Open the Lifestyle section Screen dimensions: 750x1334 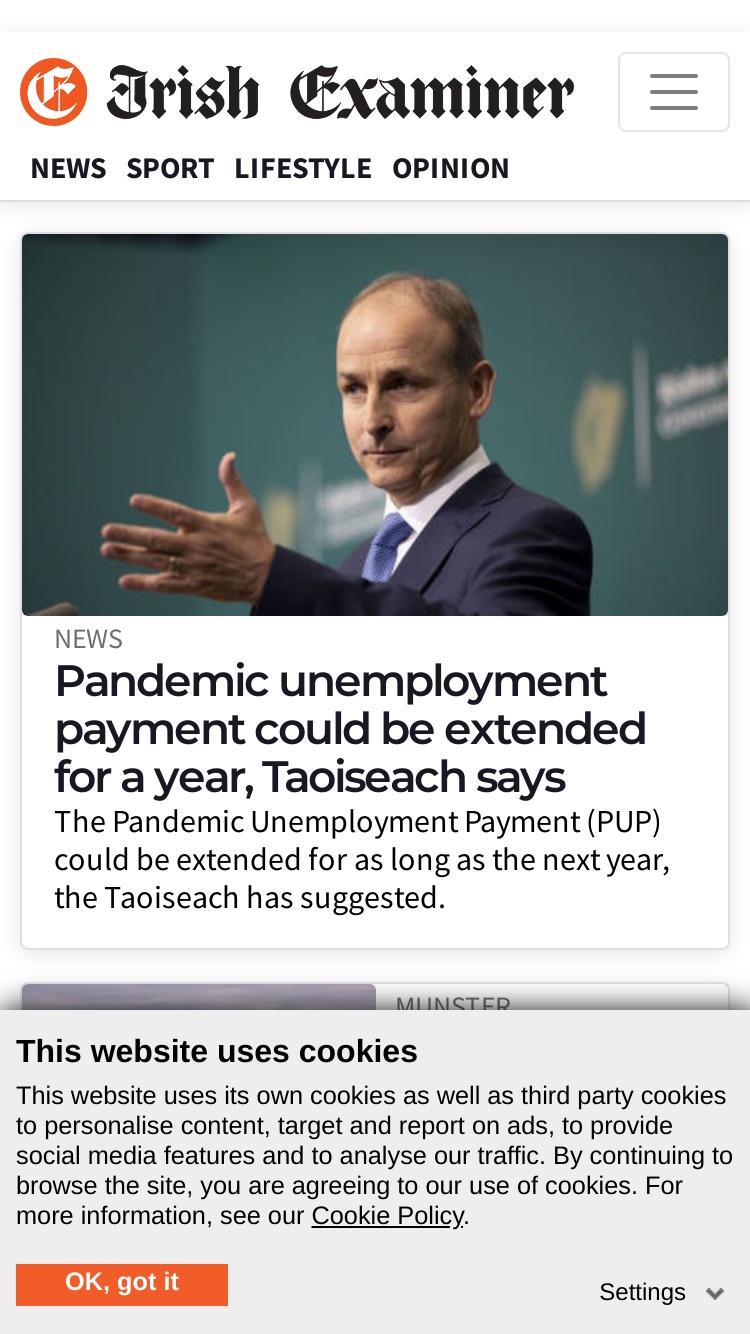[303, 168]
